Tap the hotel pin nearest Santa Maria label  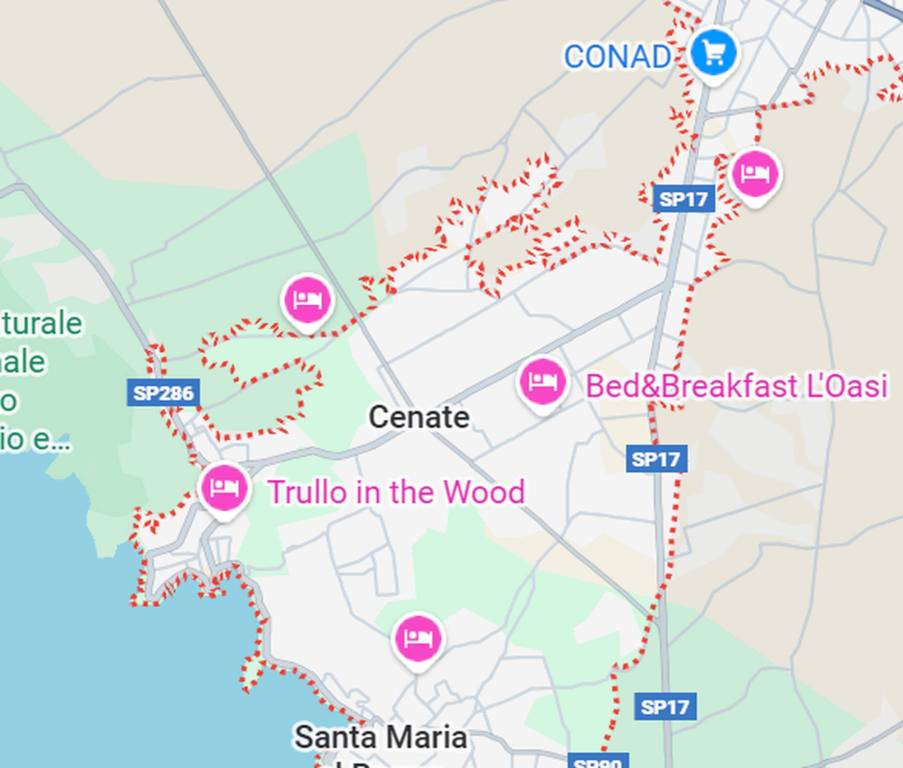417,638
